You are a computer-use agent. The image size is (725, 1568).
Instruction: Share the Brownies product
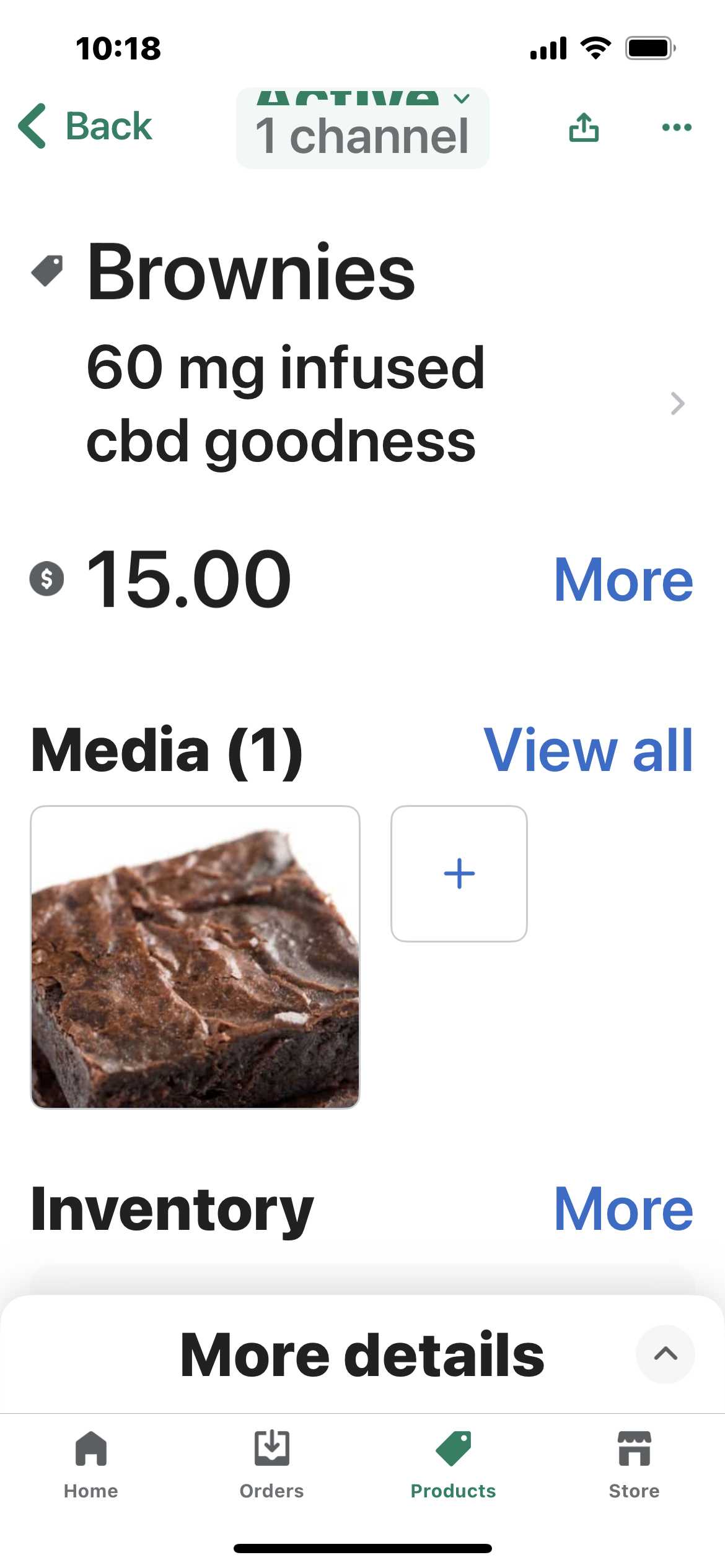click(x=584, y=128)
